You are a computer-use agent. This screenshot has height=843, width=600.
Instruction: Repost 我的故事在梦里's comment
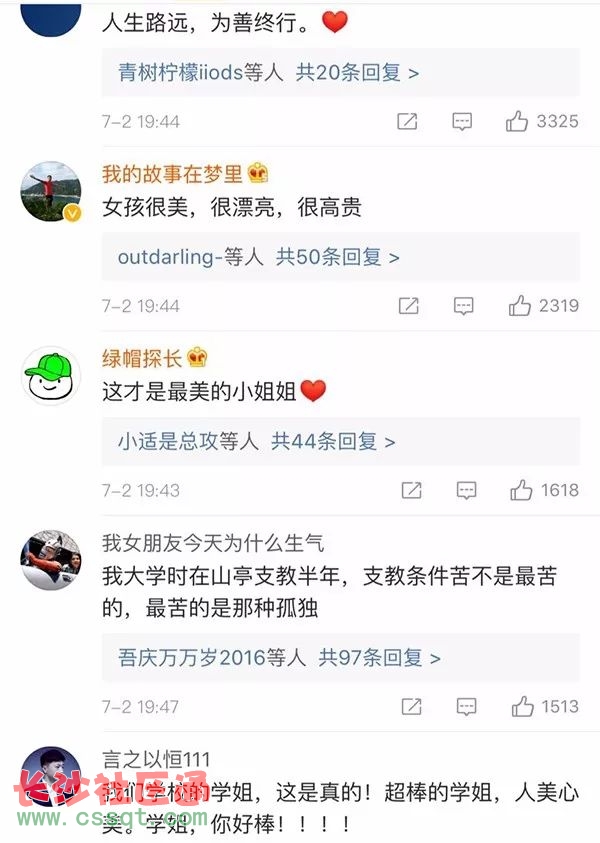pos(409,306)
